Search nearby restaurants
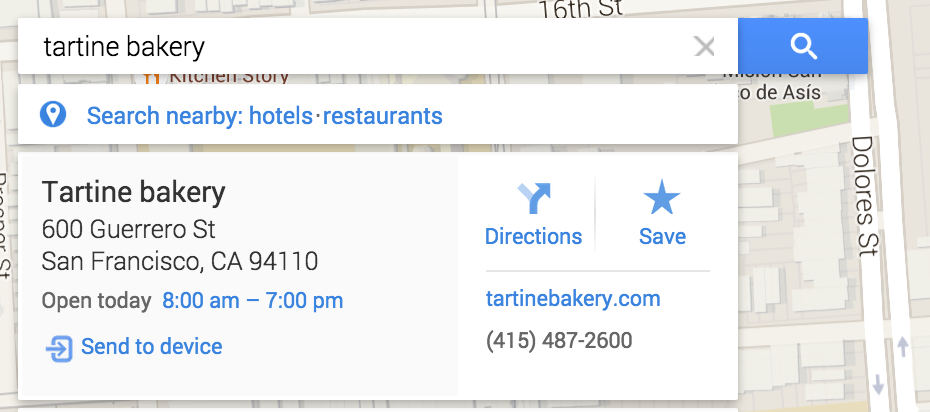The width and height of the screenshot is (930, 412). coord(382,116)
